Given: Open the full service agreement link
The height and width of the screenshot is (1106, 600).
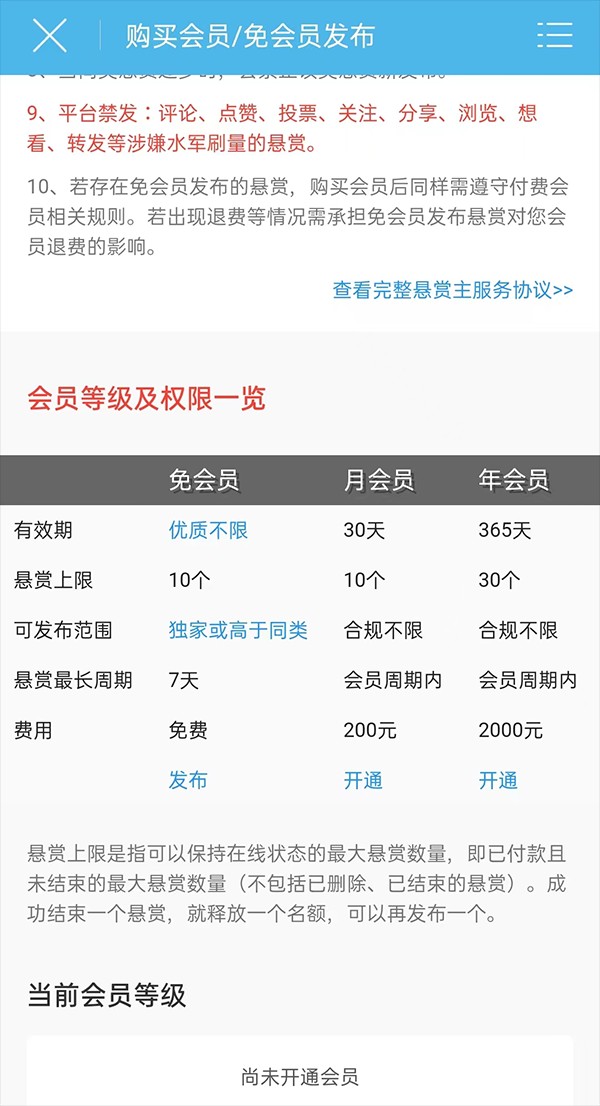Looking at the screenshot, I should 452,290.
